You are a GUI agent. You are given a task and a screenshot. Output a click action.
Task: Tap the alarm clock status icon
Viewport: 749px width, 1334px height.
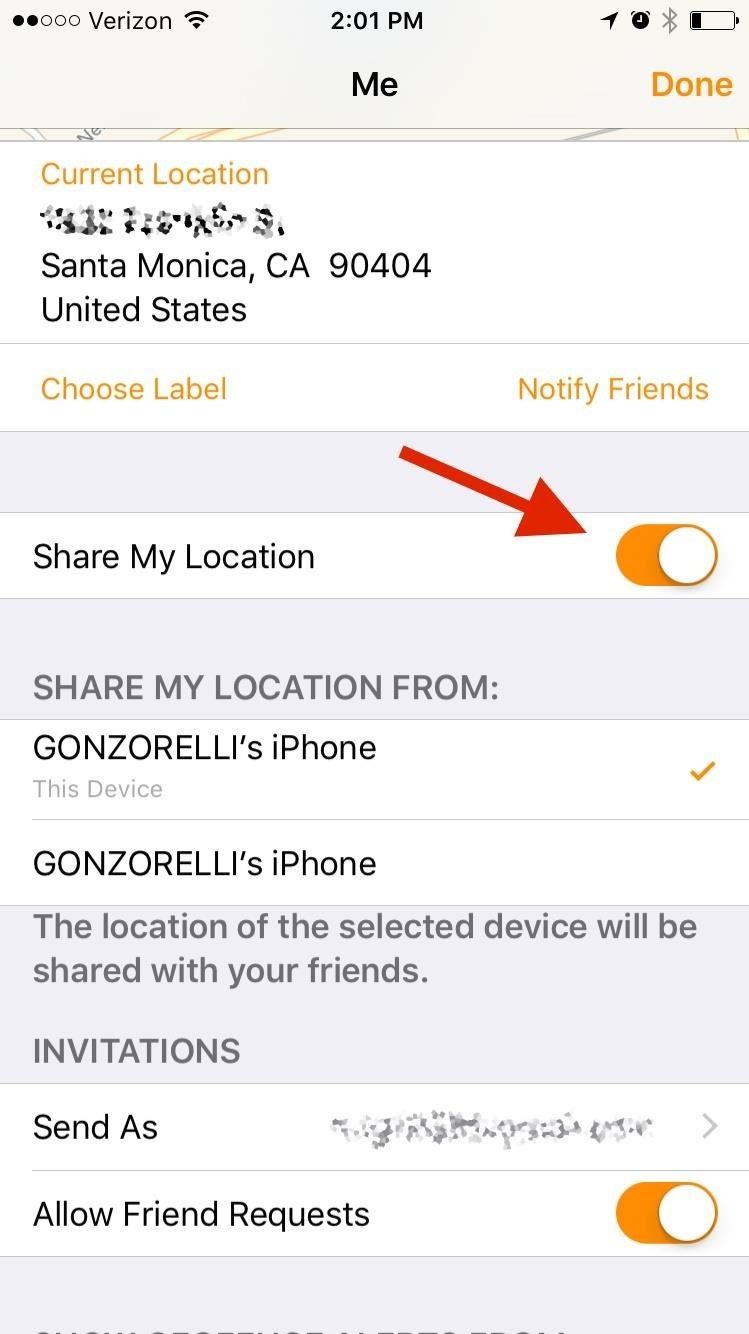640,20
